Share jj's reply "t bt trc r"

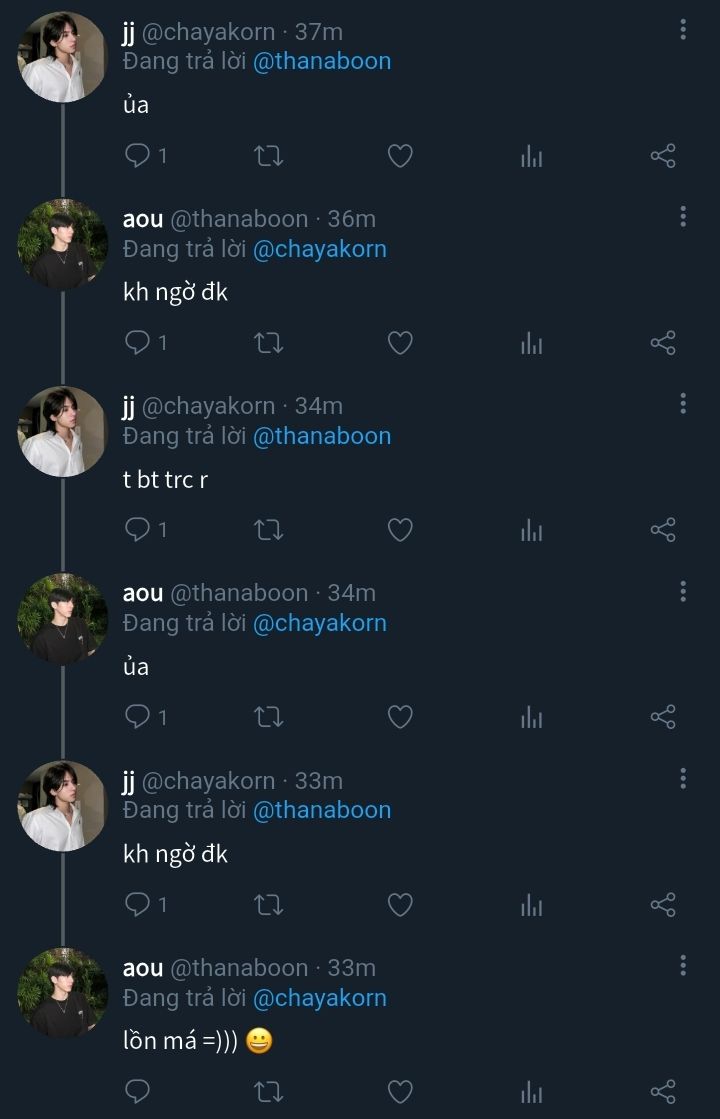tap(663, 530)
